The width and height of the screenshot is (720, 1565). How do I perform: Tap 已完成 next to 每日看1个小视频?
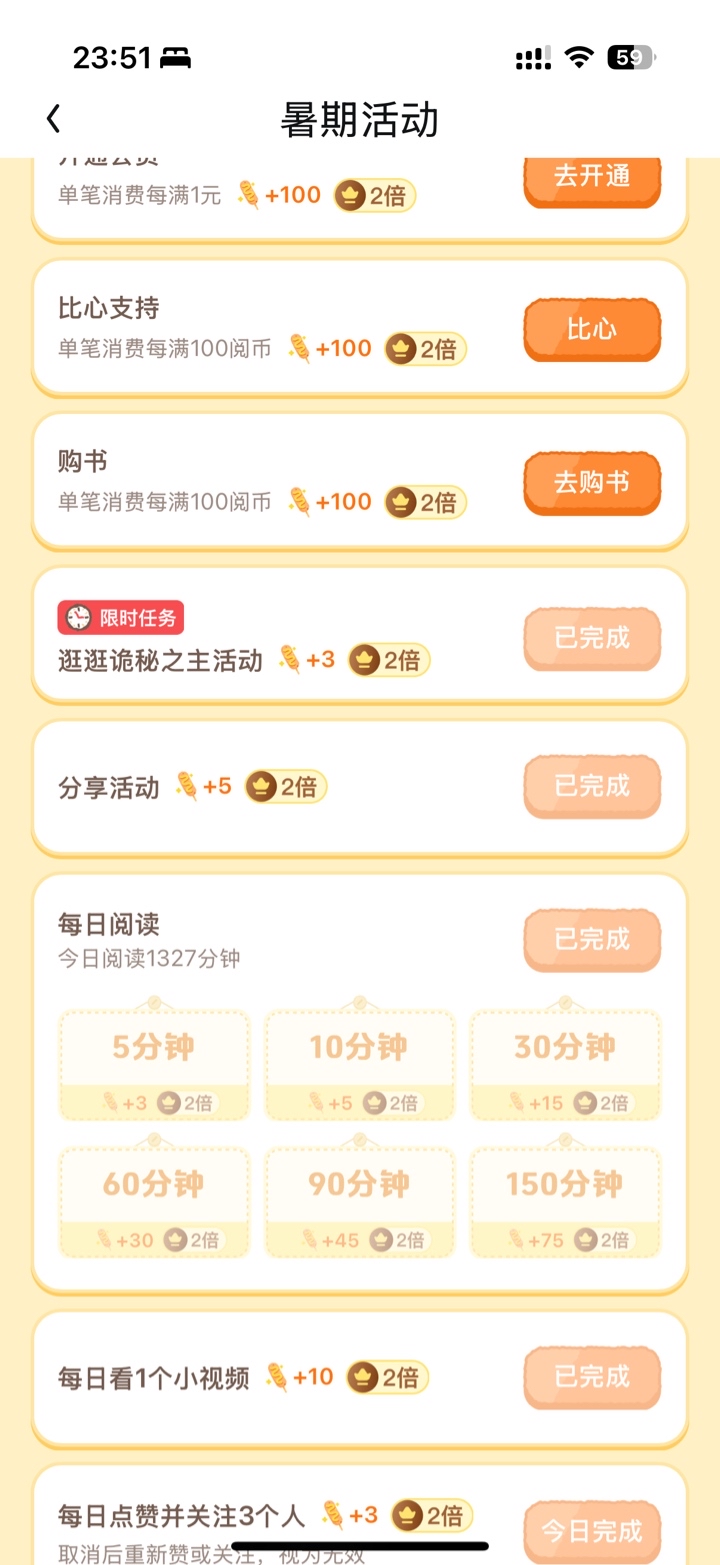[x=592, y=1378]
